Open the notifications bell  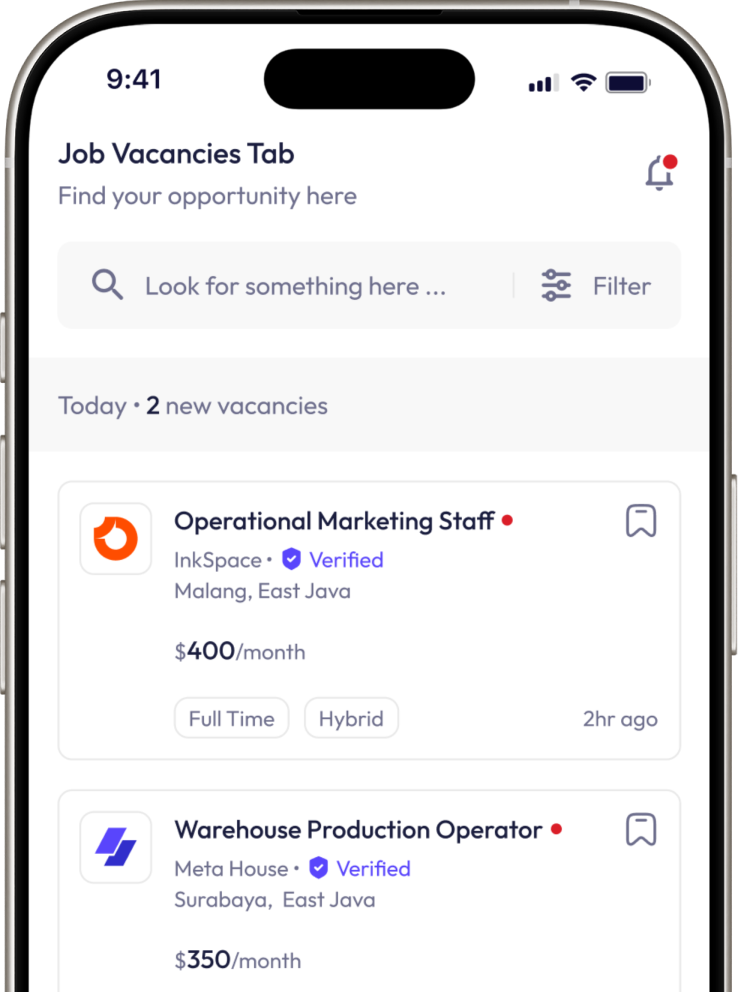point(659,174)
